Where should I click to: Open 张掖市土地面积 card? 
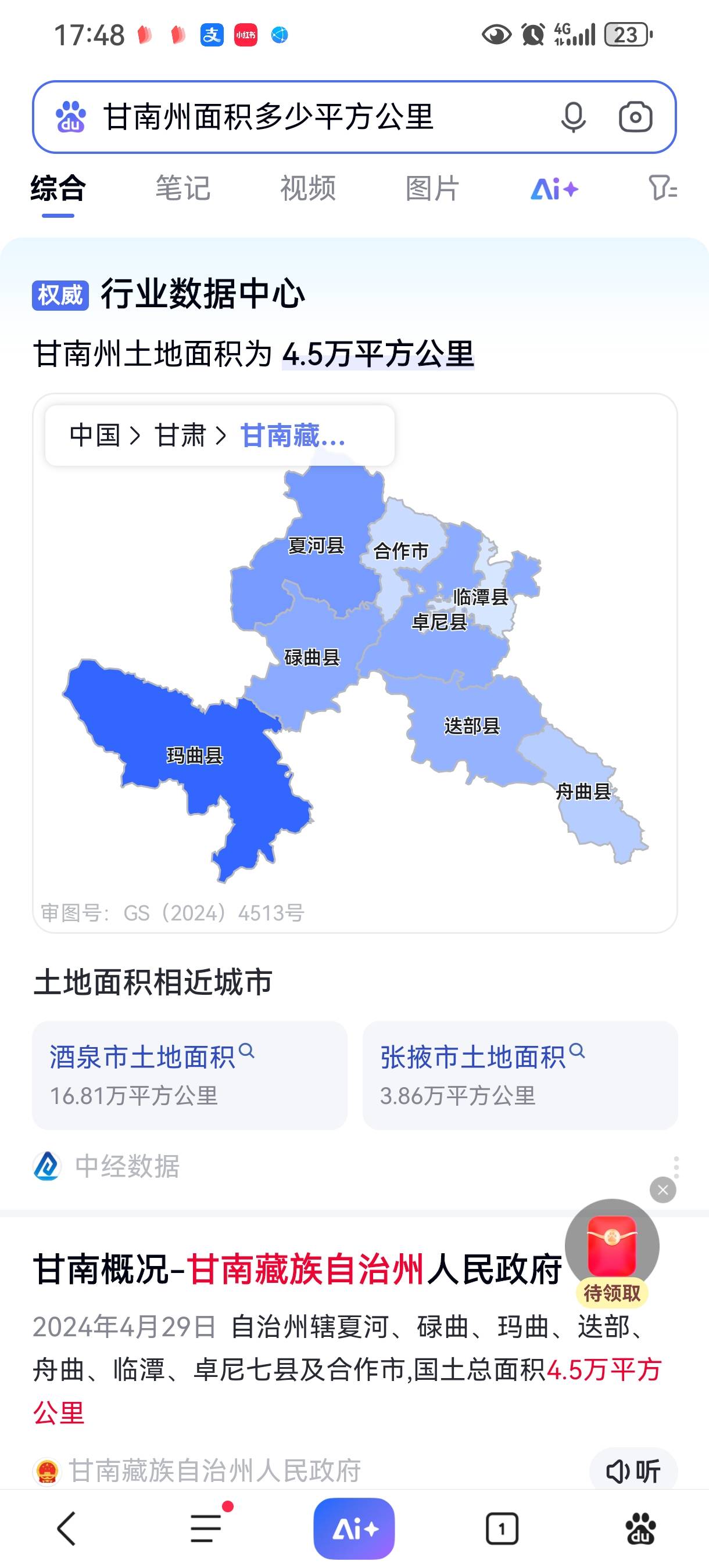pyautogui.click(x=520, y=1074)
